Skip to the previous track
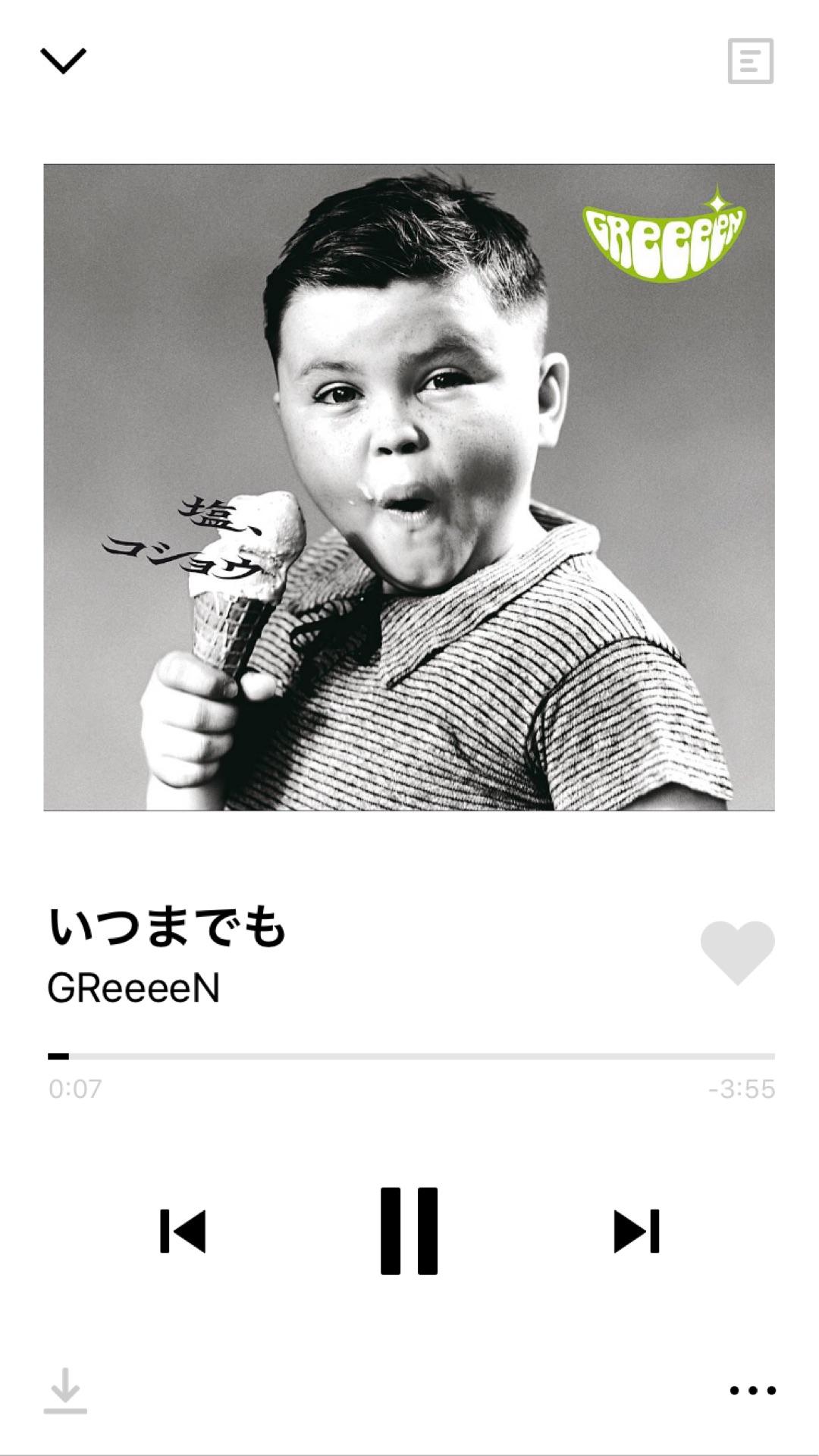 tap(183, 1230)
